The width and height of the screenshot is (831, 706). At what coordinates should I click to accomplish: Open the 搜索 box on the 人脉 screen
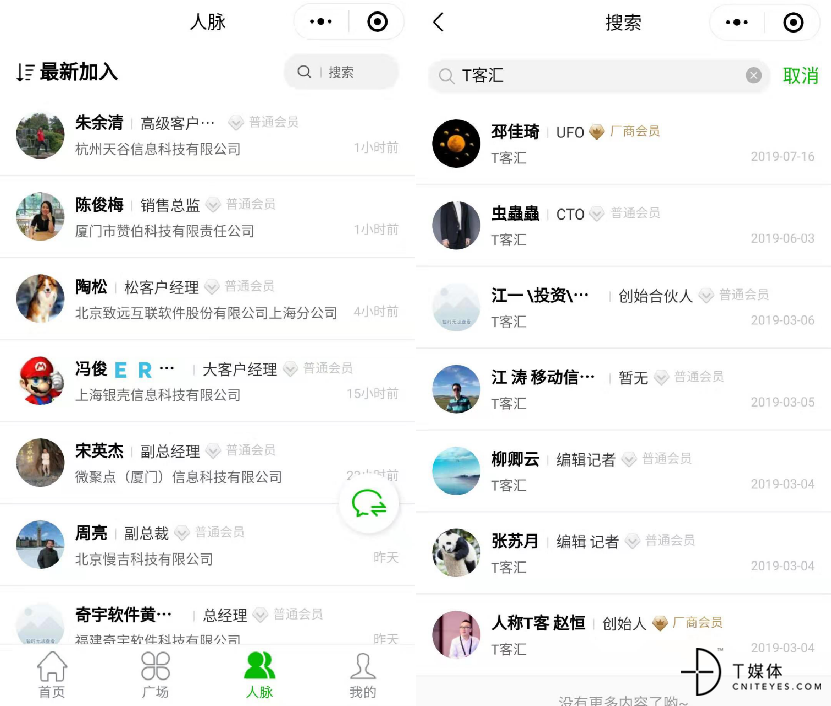(x=341, y=72)
